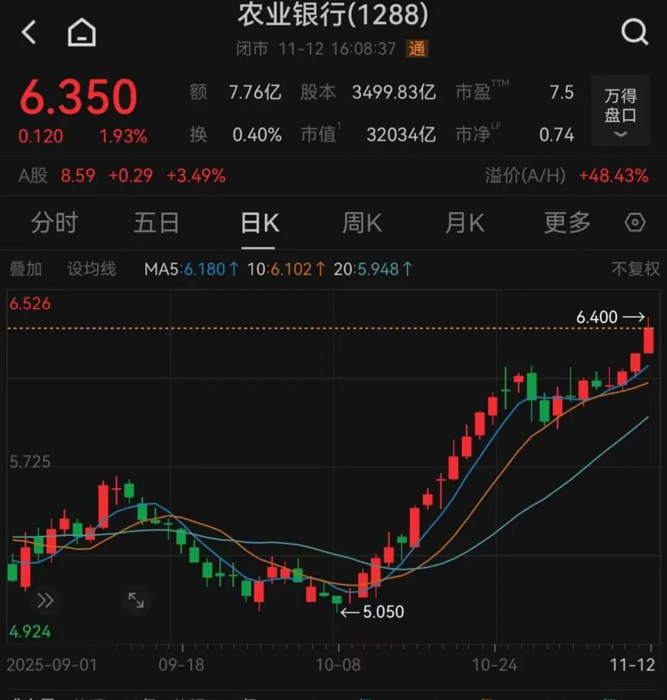Go back using the top arrow

(x=29, y=33)
